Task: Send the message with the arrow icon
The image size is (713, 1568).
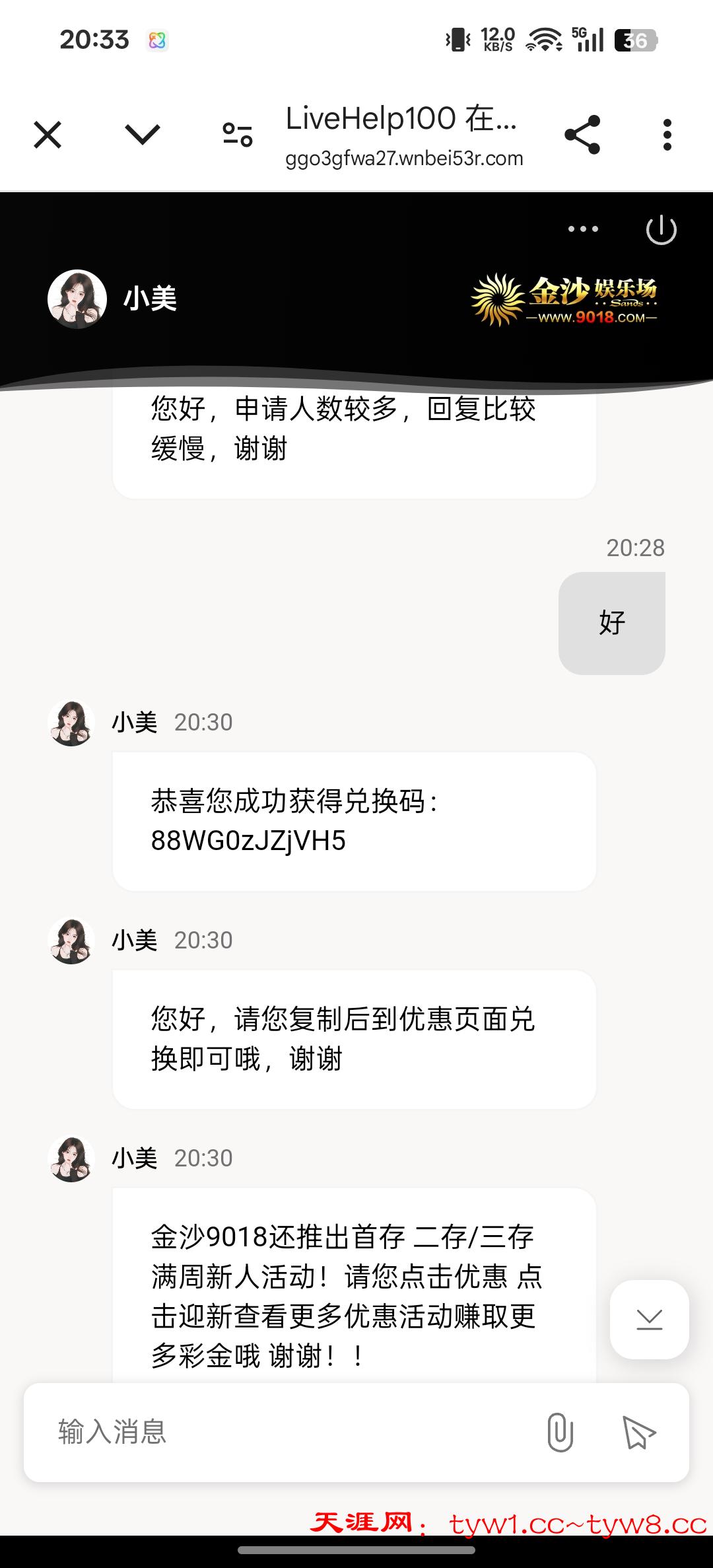Action: [x=638, y=1432]
